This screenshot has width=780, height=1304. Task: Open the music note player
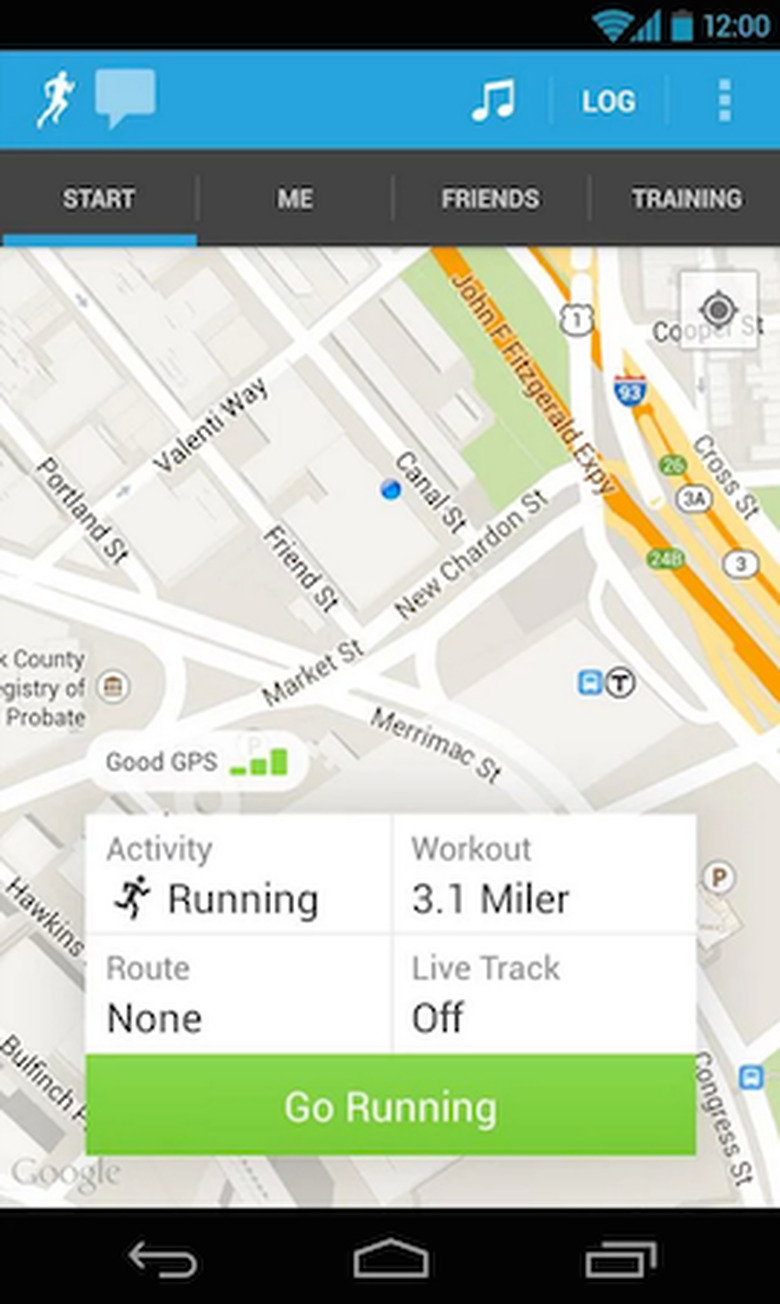pos(493,101)
